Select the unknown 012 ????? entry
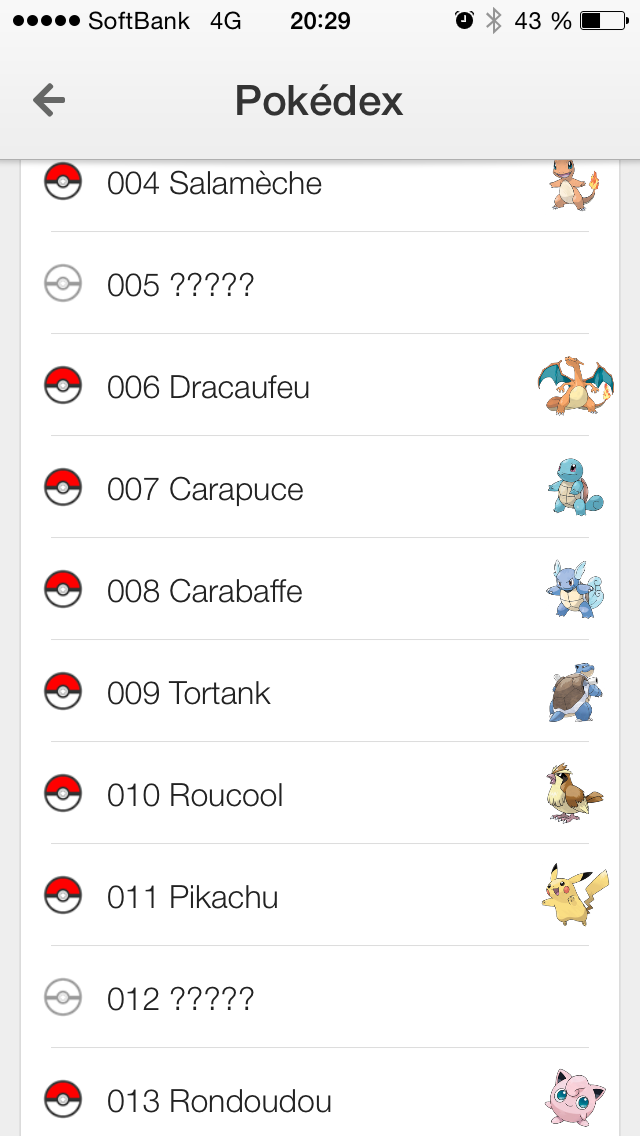The image size is (640, 1136). pos(320,998)
